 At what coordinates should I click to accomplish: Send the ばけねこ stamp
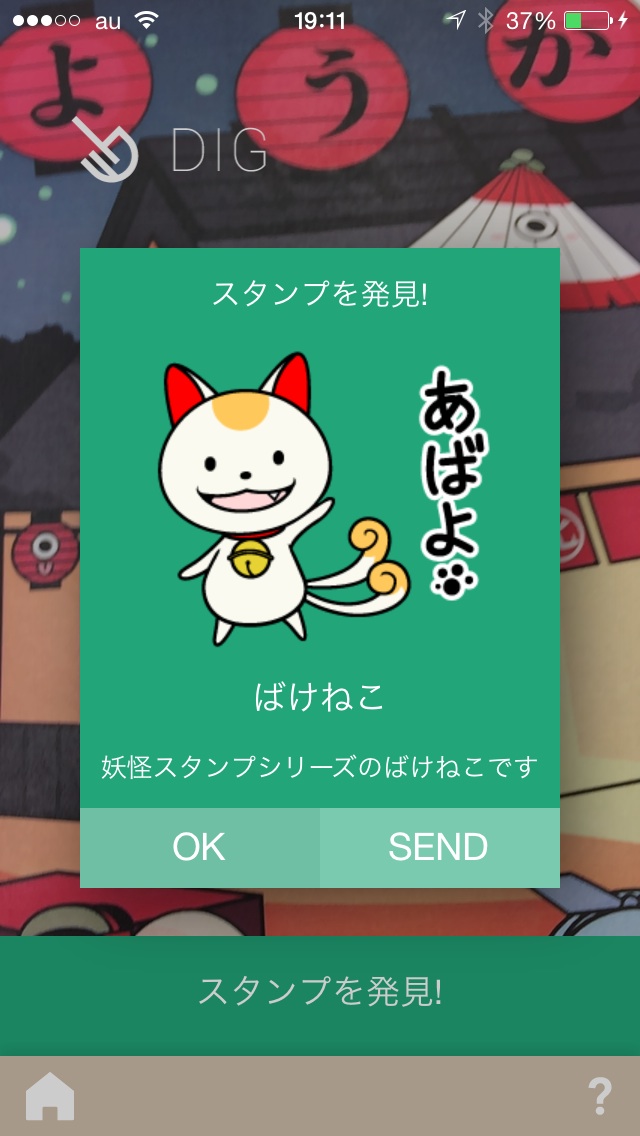439,847
